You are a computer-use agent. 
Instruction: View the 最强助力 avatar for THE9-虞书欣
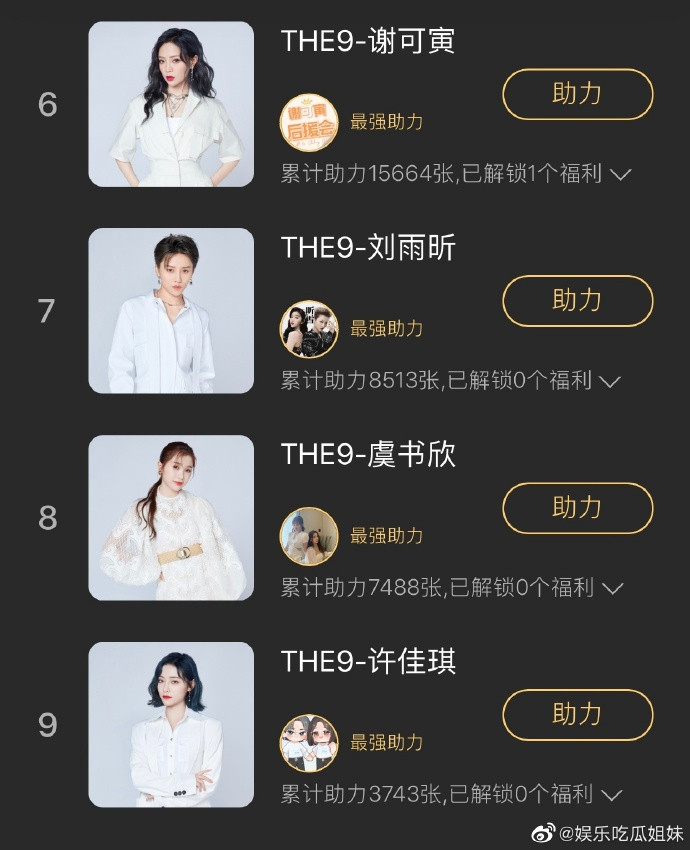[x=308, y=536]
